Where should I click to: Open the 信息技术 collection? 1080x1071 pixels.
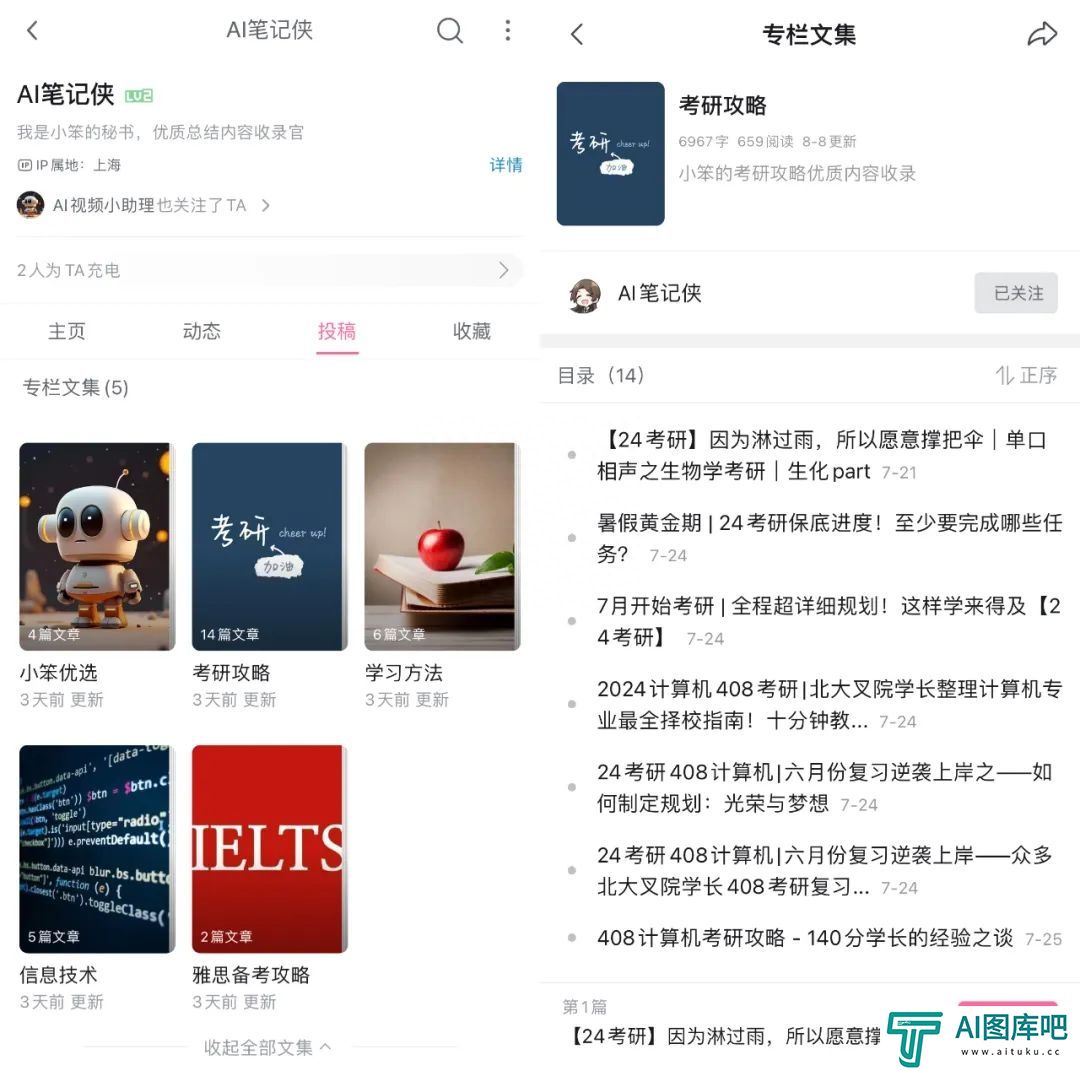click(x=96, y=849)
